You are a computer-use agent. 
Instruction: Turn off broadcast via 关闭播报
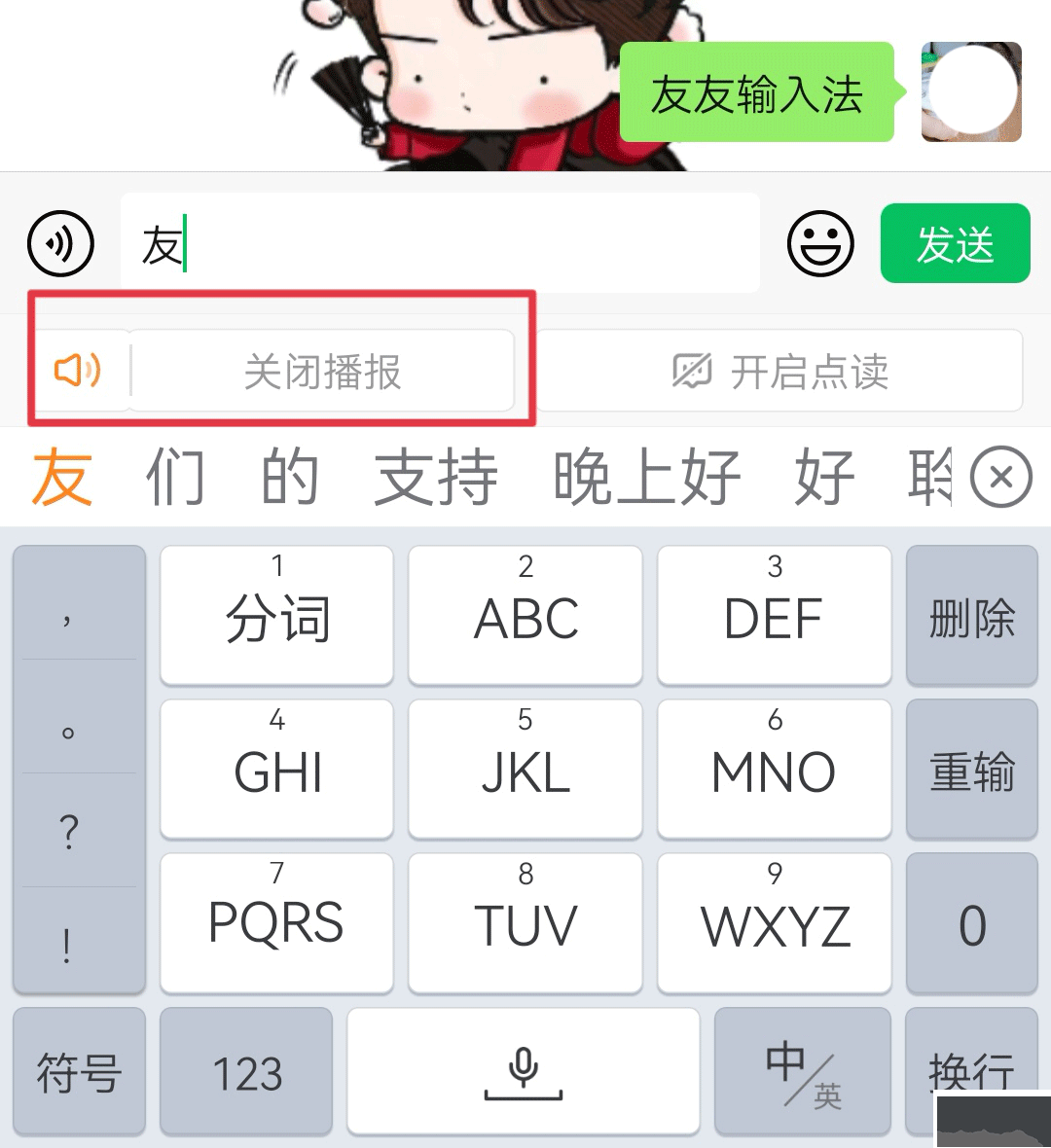tap(321, 372)
